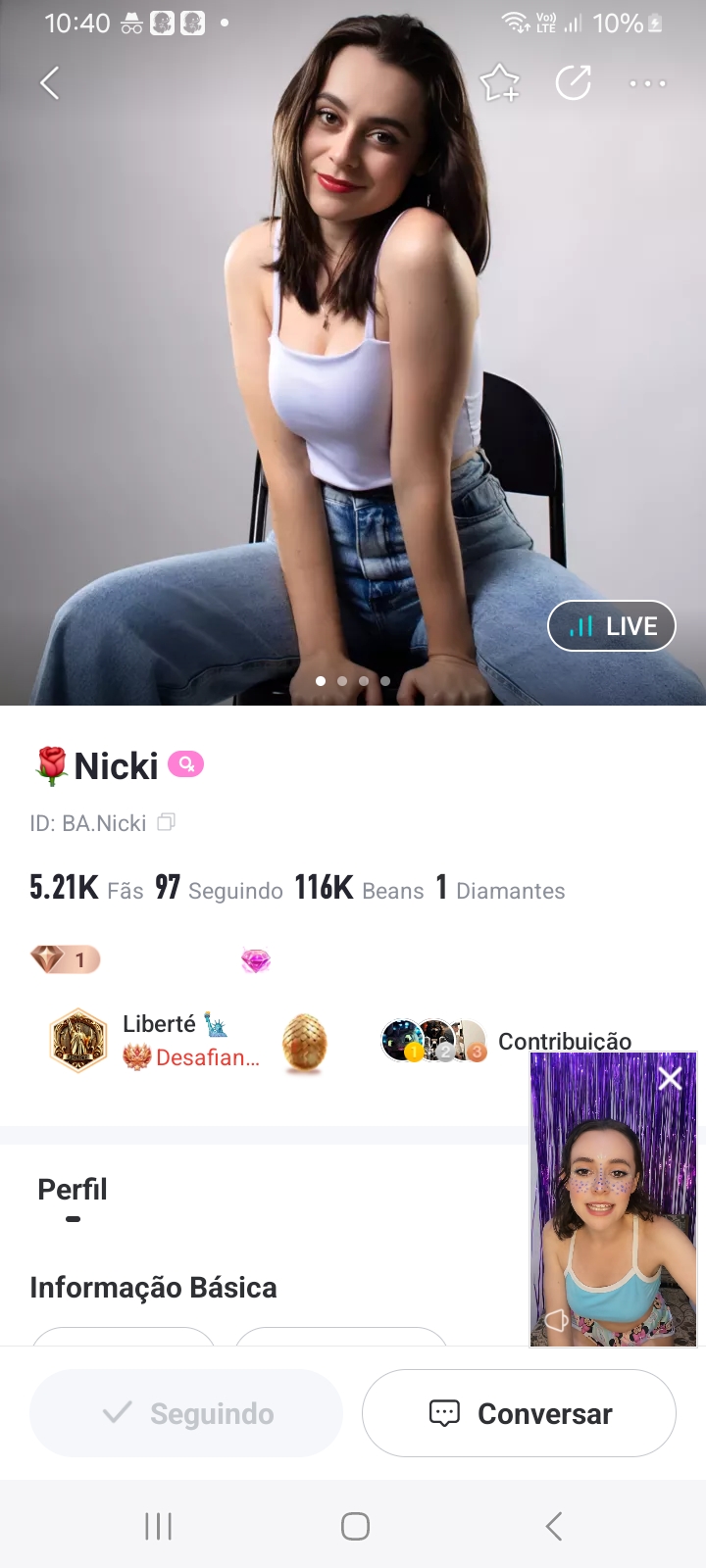This screenshot has width=706, height=1568.
Task: Go back using the top-left arrow
Action: [x=50, y=83]
